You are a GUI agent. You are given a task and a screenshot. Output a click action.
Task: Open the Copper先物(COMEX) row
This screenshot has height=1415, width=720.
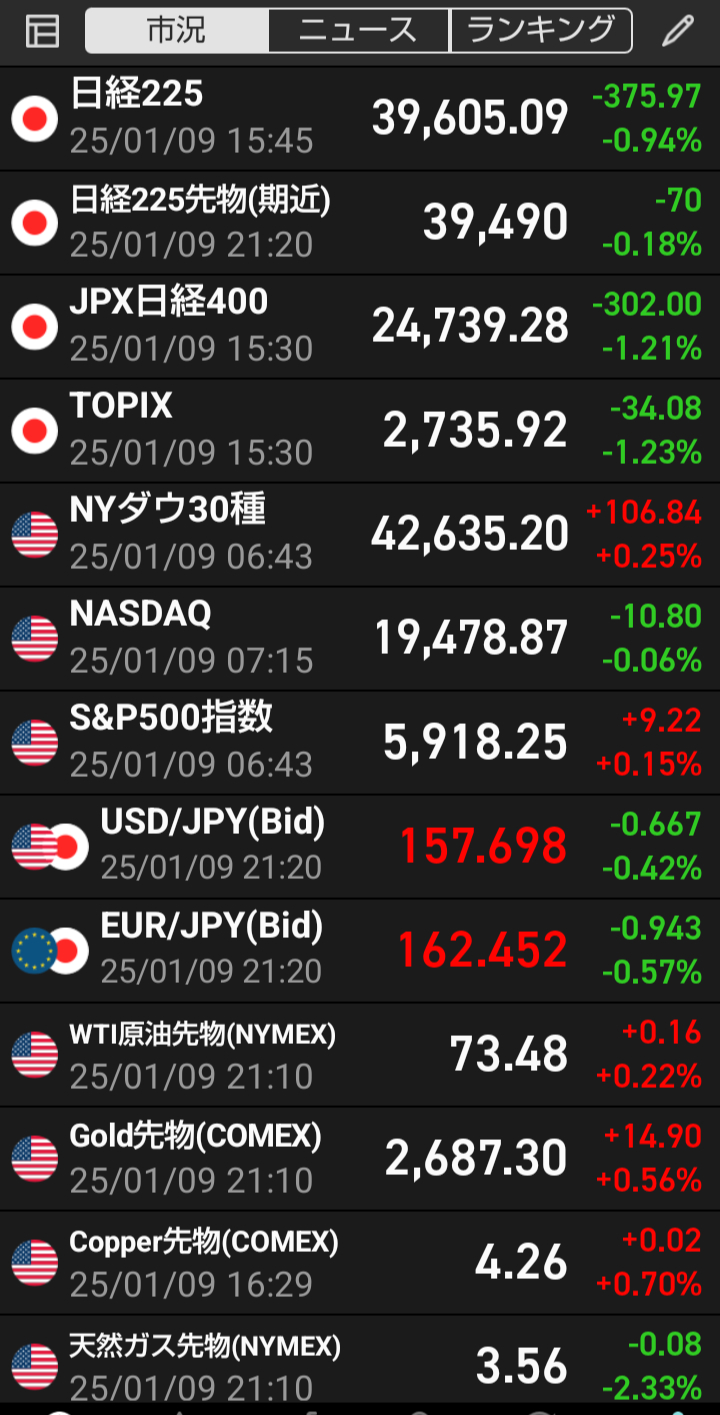point(360,1262)
